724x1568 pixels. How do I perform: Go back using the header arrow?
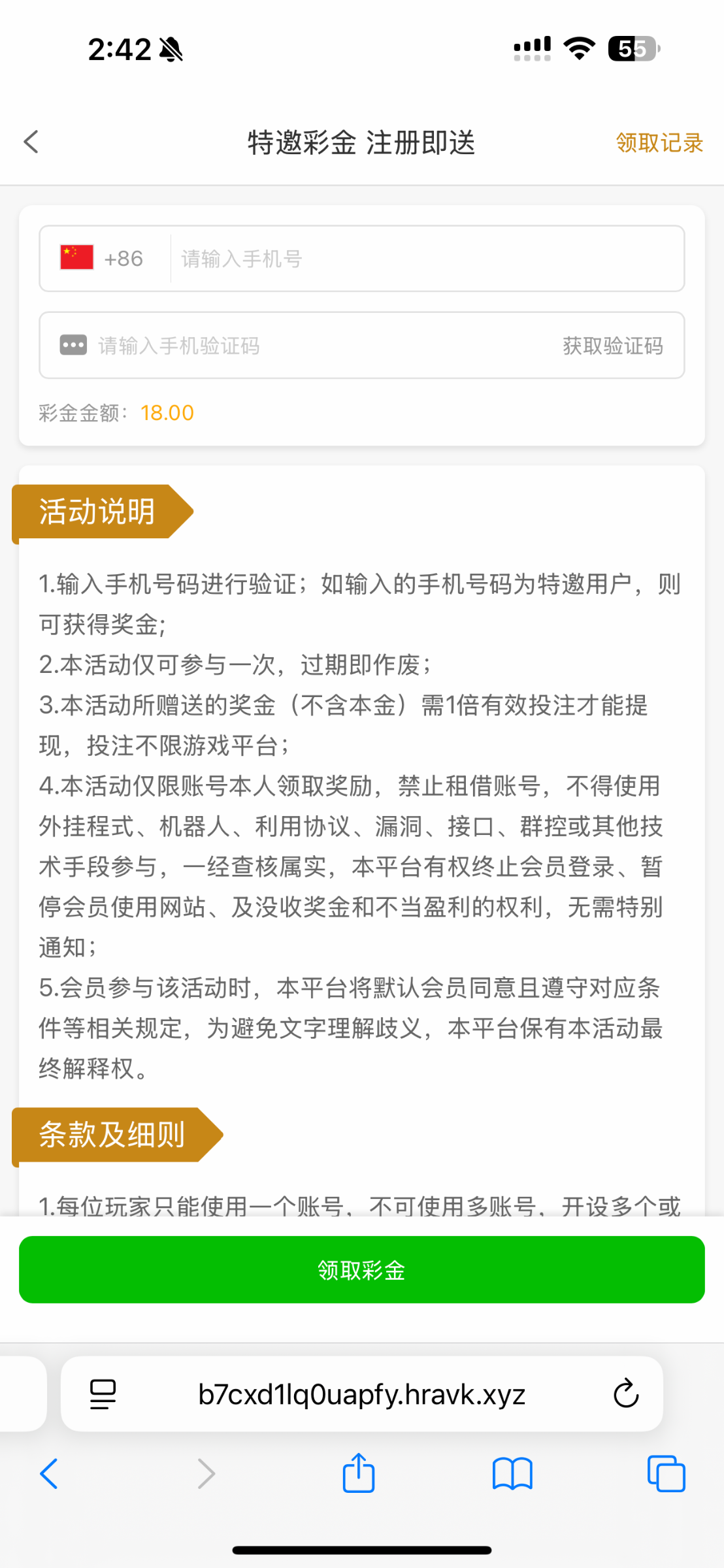pyautogui.click(x=31, y=142)
